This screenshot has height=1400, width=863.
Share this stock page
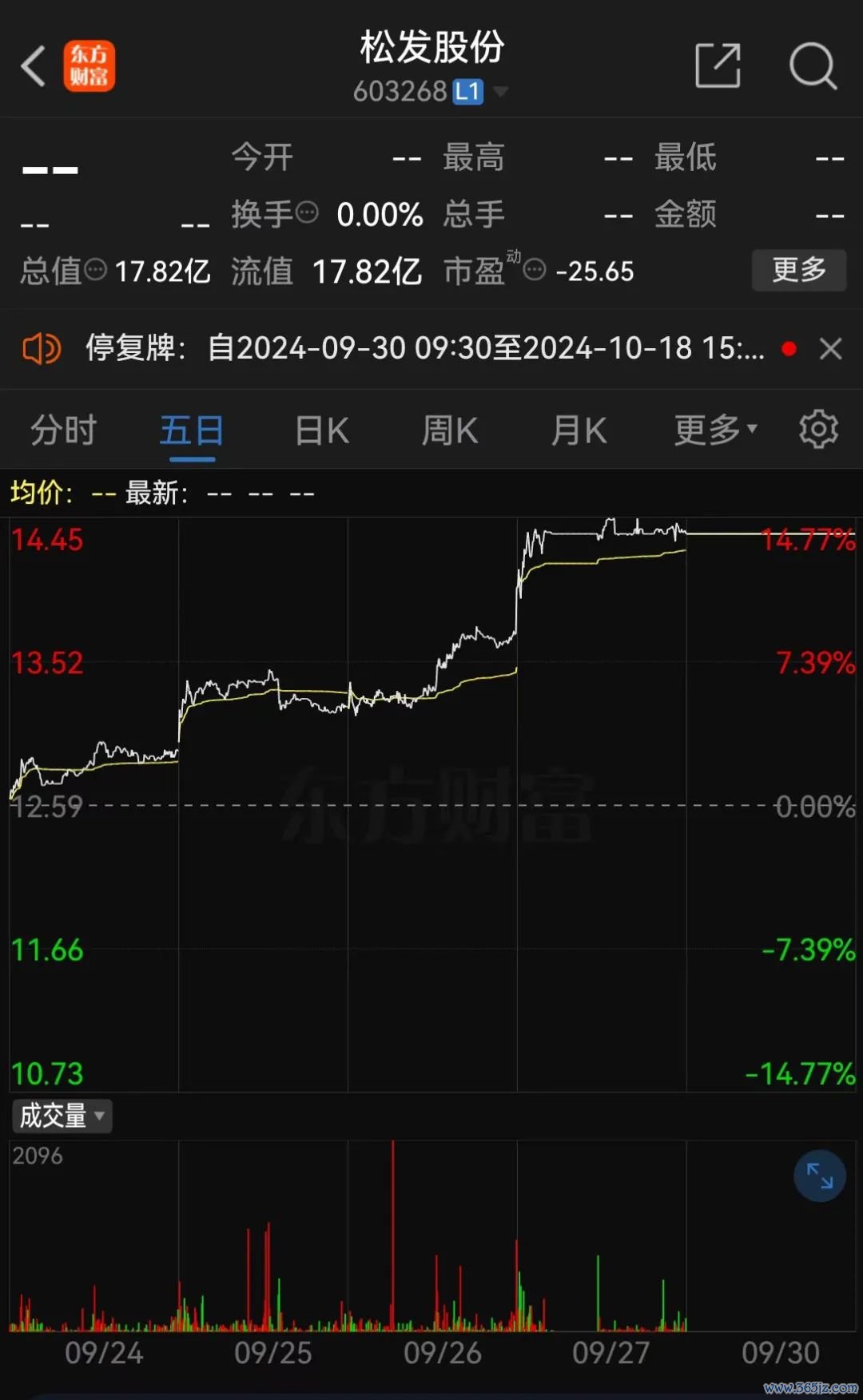[x=718, y=65]
